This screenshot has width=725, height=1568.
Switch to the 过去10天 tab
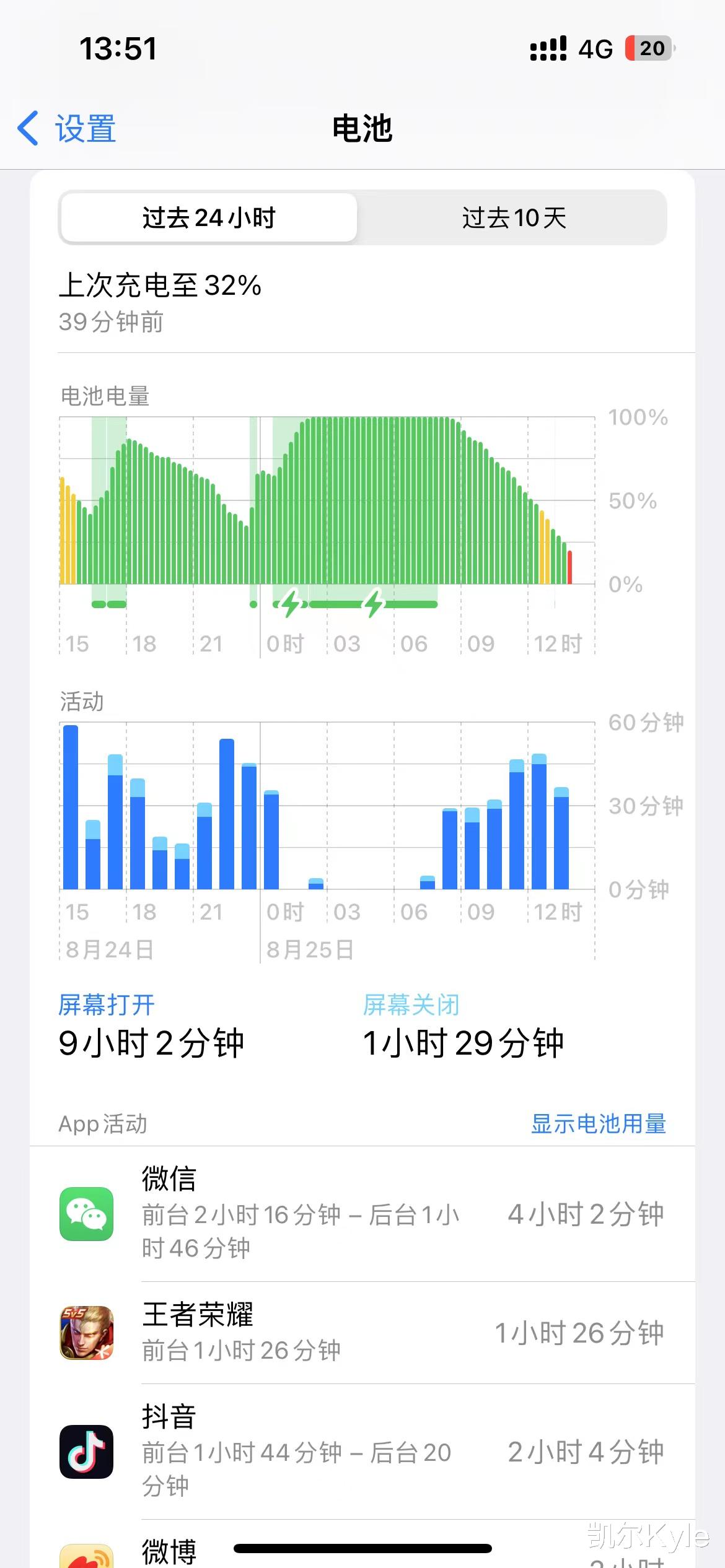514,218
